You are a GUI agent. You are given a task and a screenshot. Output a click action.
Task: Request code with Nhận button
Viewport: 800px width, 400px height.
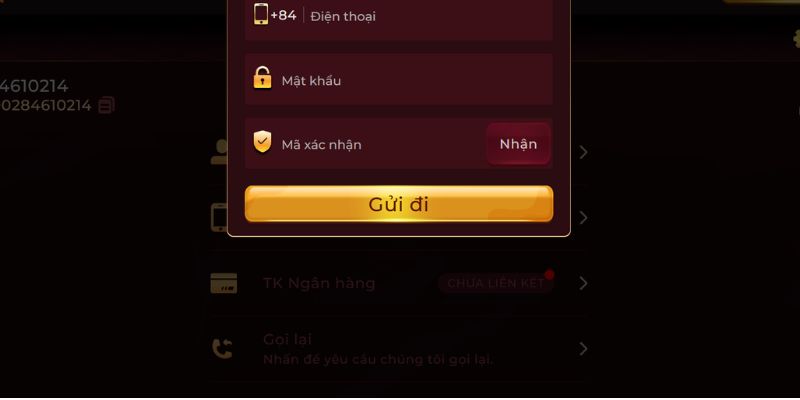(518, 144)
